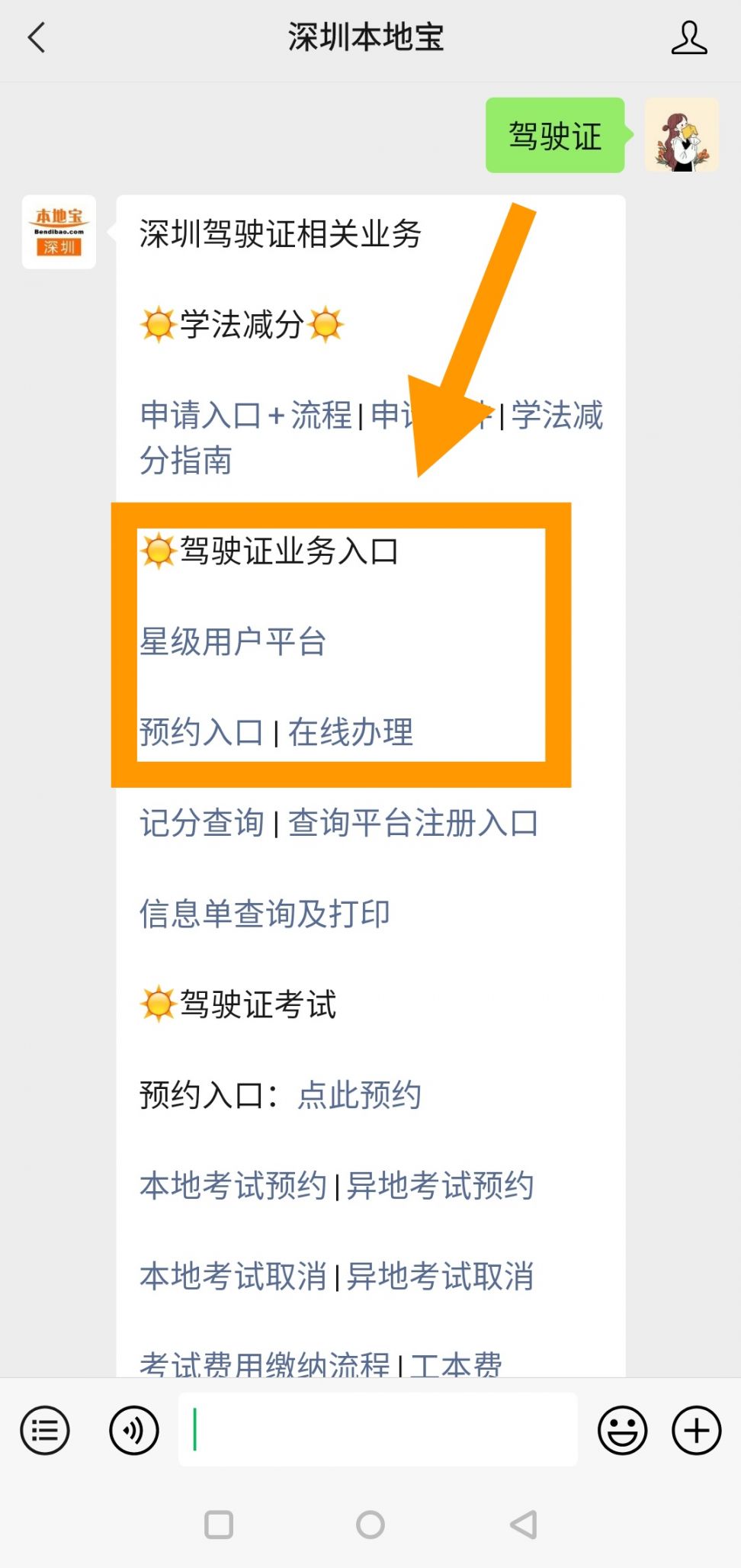741x1568 pixels.
Task: Open 信息单查询及打印 link
Action: coord(265,914)
